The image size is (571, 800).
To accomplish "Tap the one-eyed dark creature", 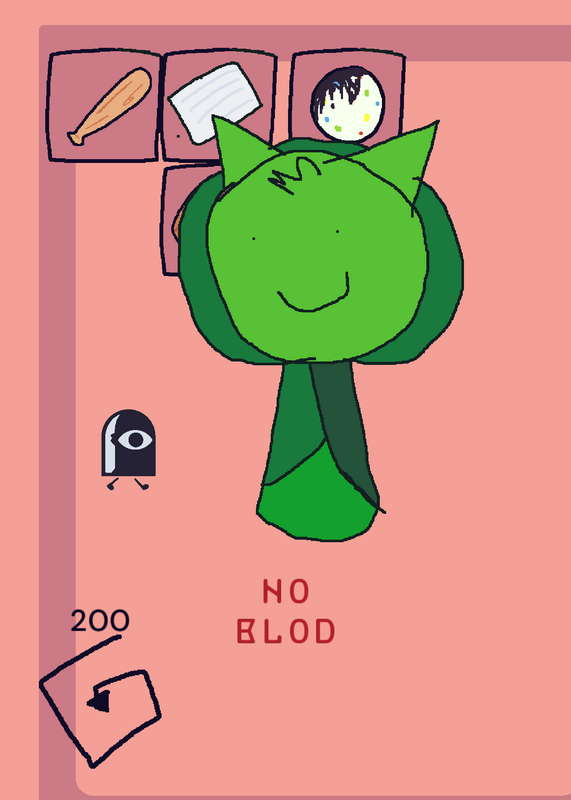I will (128, 449).
